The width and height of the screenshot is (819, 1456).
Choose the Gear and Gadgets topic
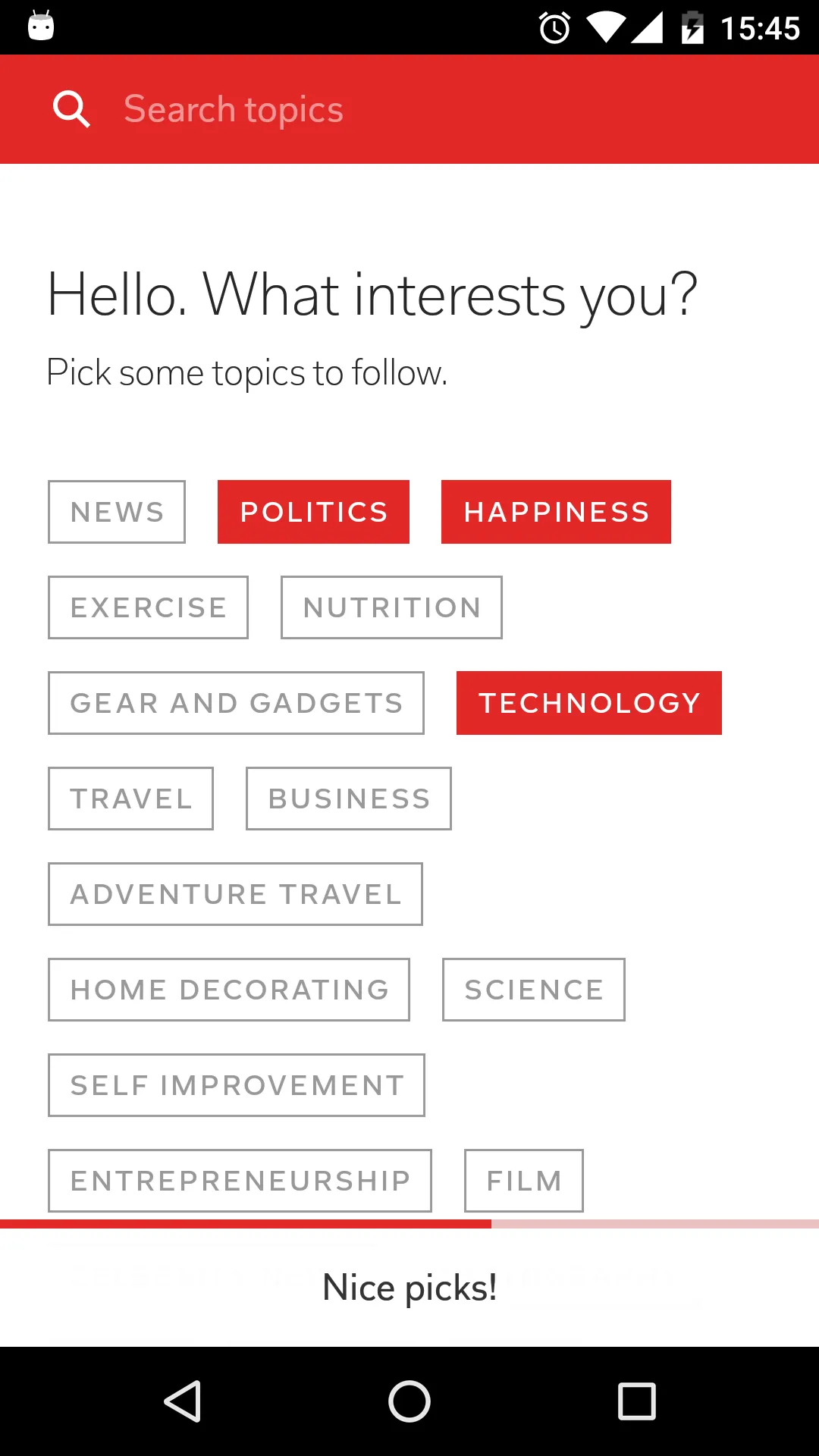click(x=236, y=703)
